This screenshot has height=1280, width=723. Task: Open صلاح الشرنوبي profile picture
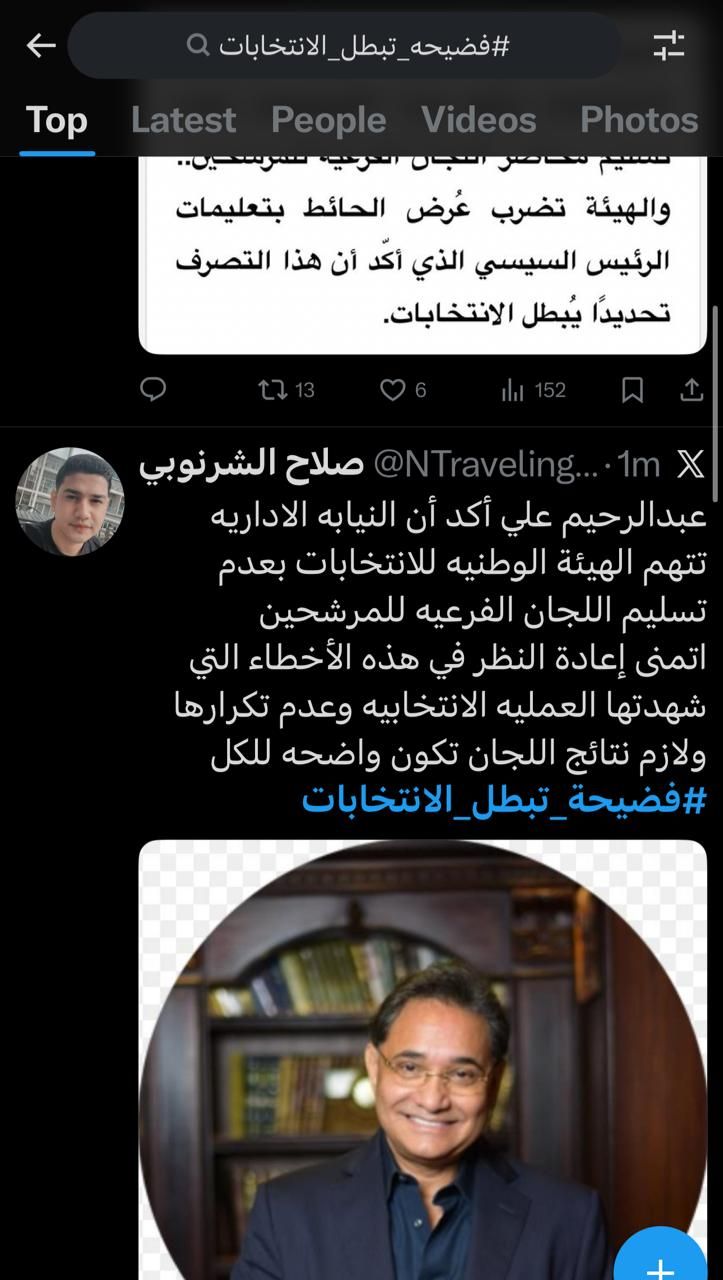(70, 501)
